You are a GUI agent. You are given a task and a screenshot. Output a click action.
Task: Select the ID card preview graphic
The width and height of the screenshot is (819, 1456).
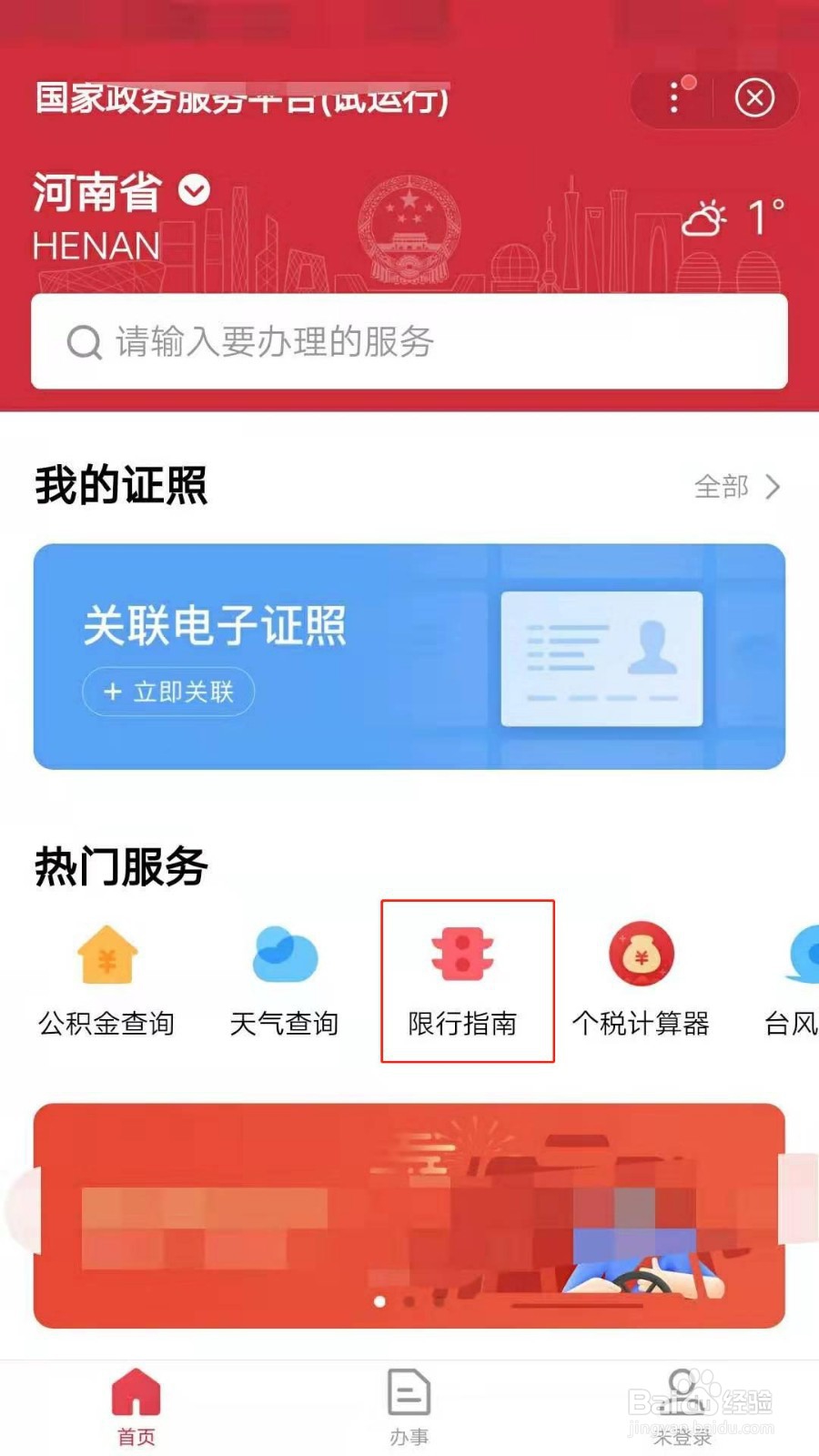coord(602,657)
